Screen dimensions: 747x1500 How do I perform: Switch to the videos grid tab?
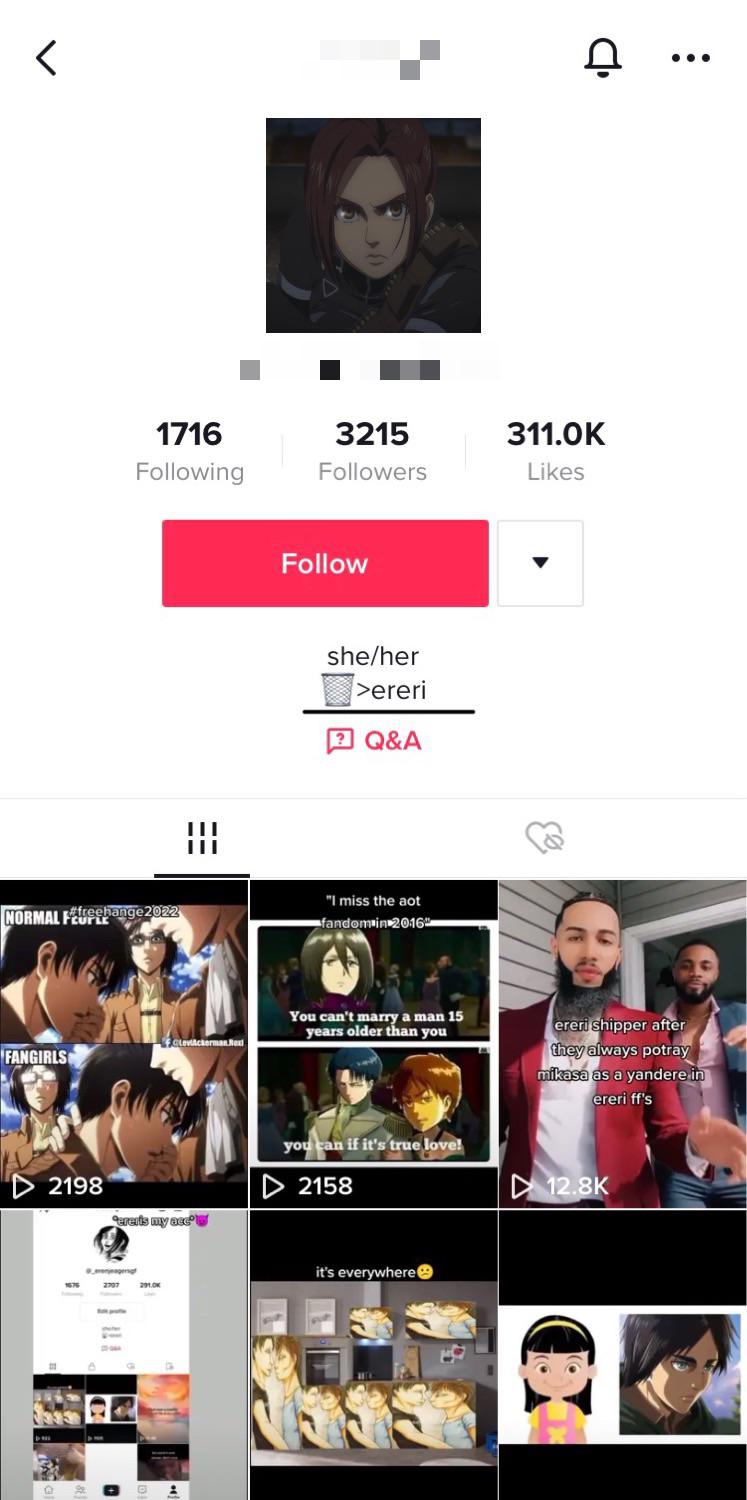(202, 838)
